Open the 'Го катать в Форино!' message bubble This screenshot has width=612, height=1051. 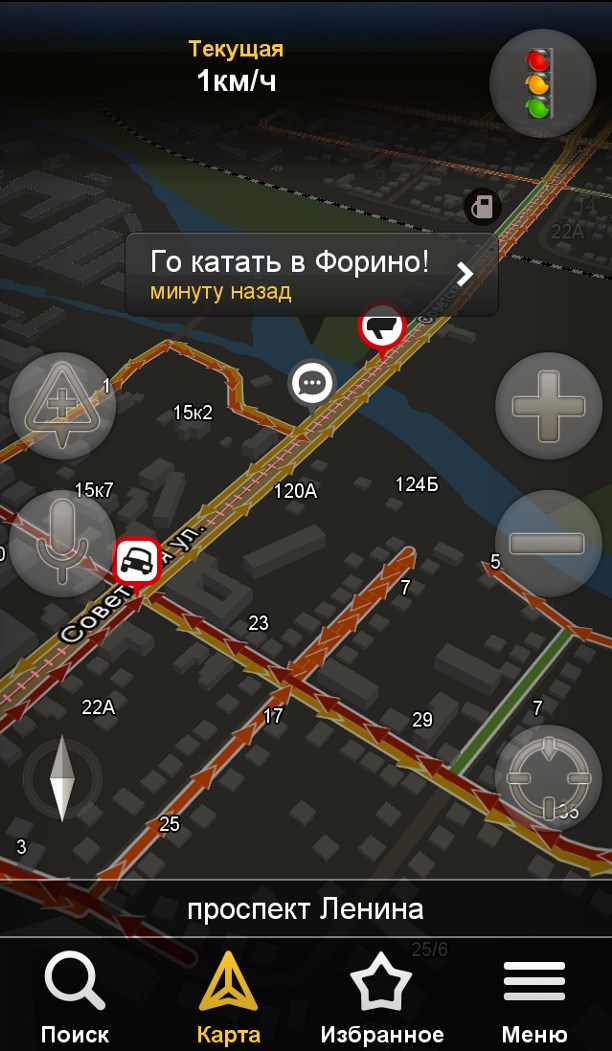pos(311,274)
